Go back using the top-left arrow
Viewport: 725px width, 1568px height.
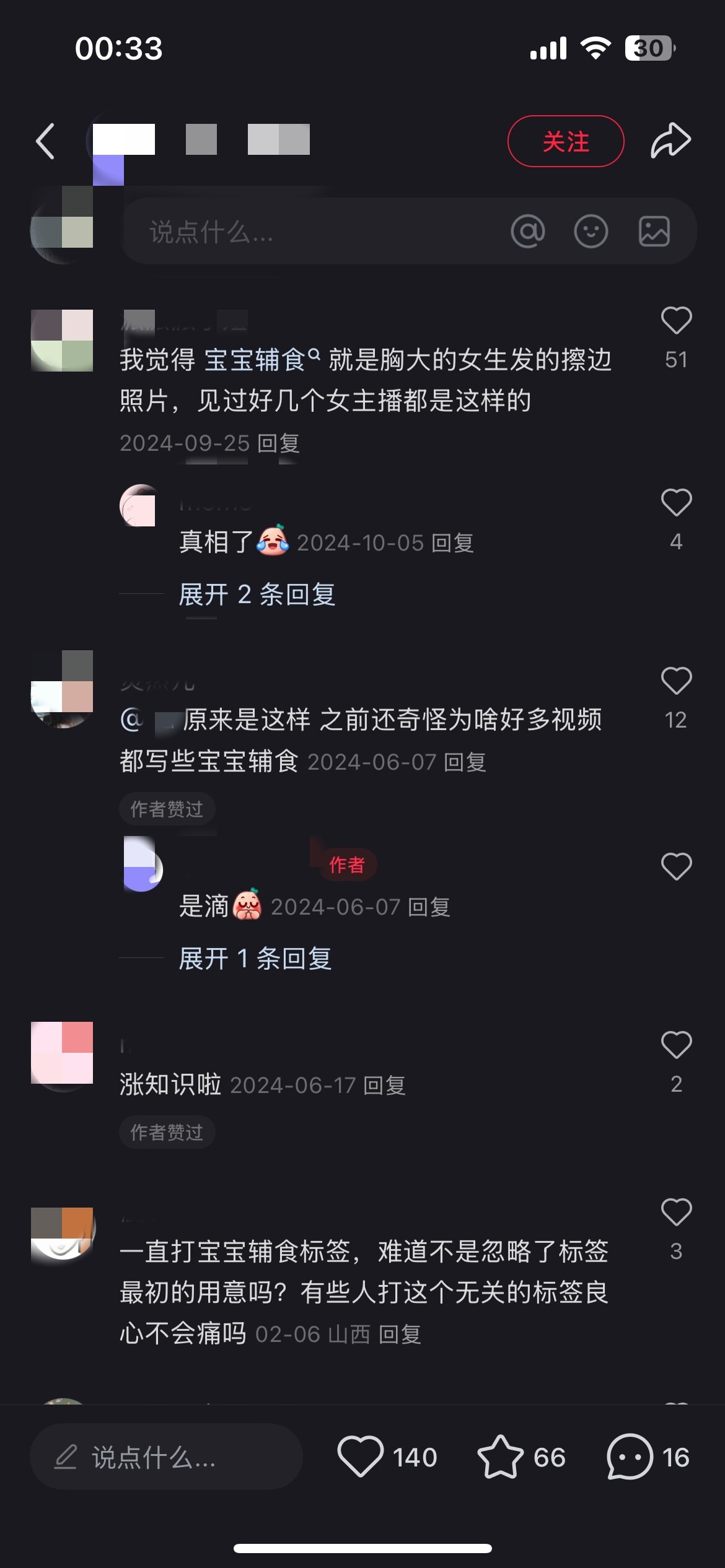coord(45,141)
